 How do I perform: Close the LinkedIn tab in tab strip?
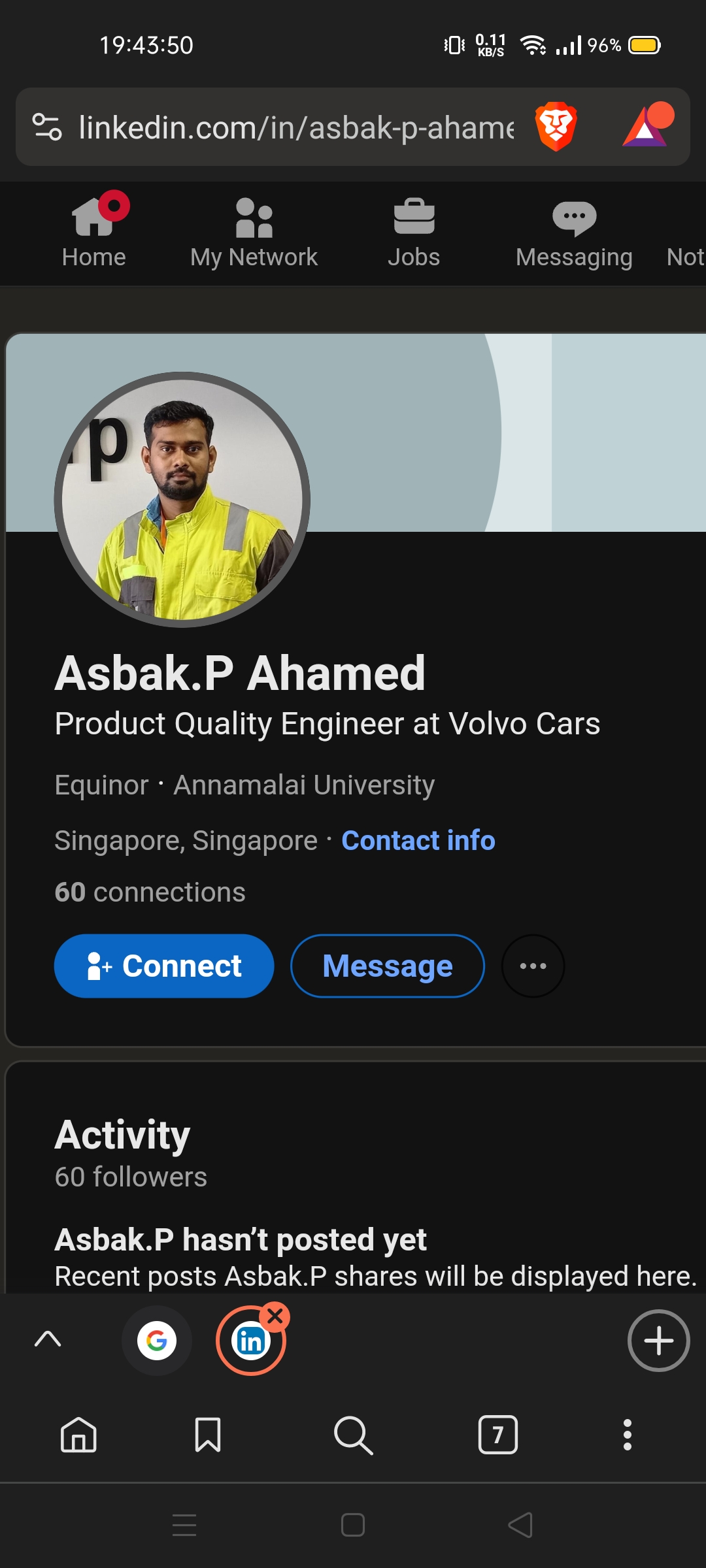click(275, 1316)
